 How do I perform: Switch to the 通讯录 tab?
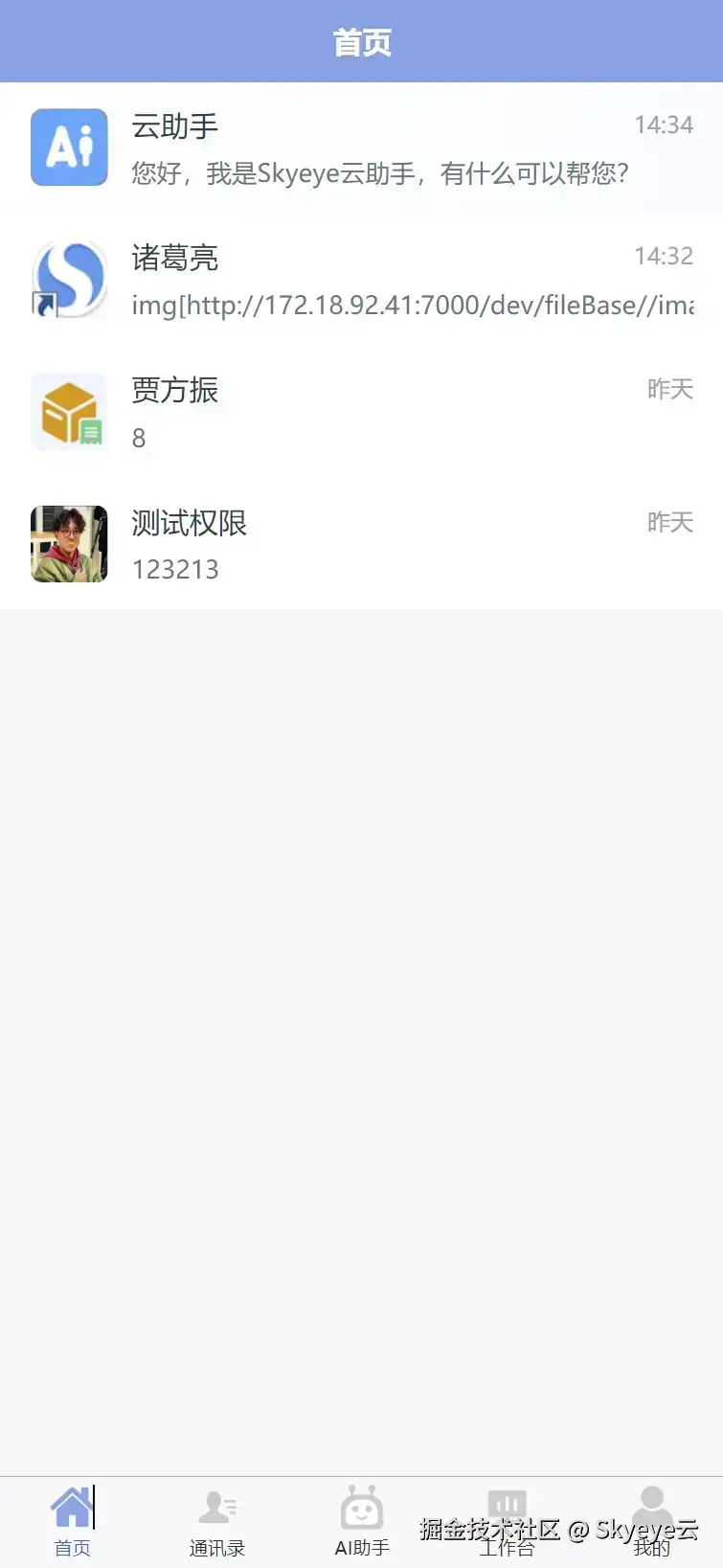[217, 1522]
